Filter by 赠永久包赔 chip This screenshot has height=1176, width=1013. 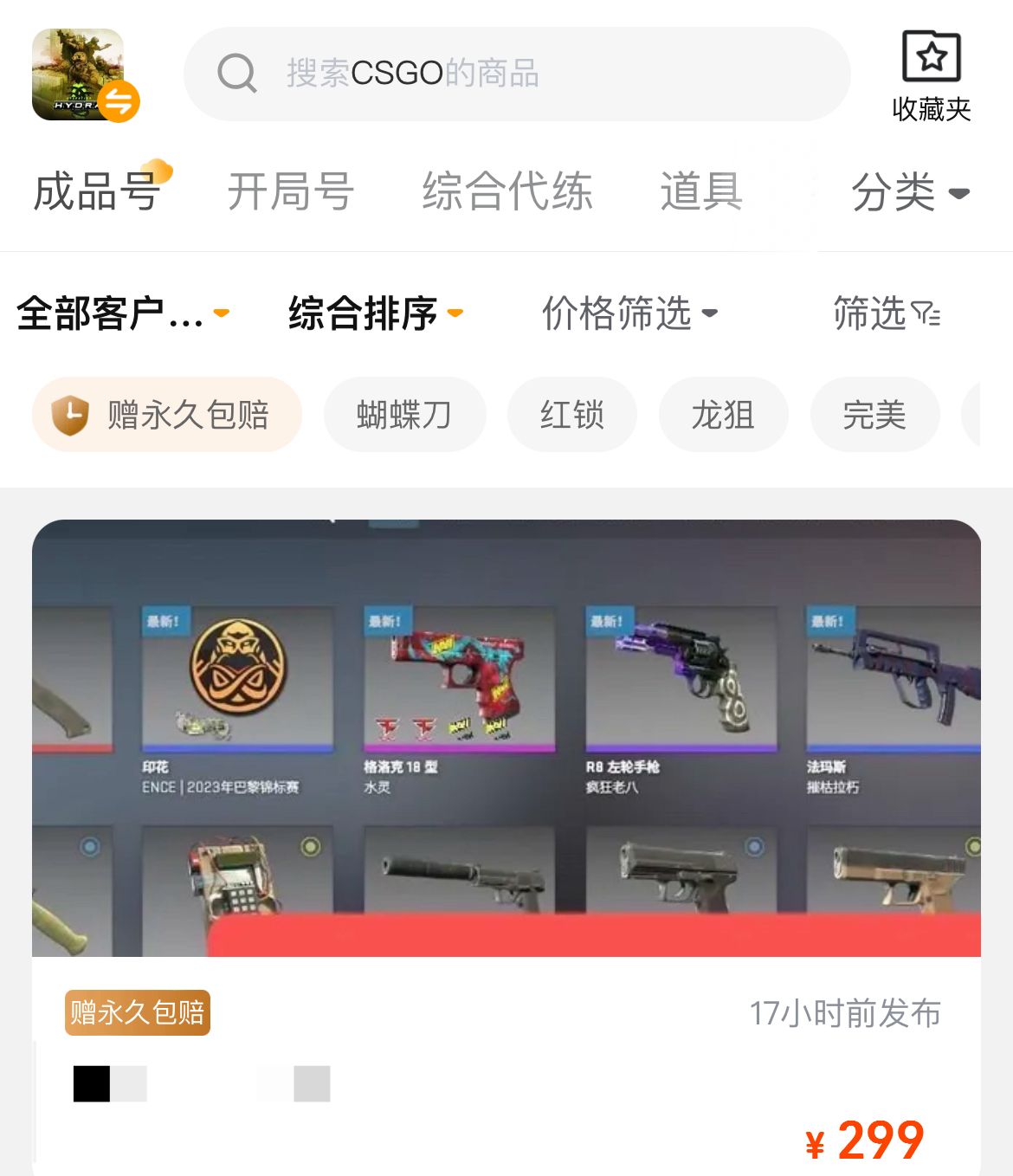[x=167, y=415]
